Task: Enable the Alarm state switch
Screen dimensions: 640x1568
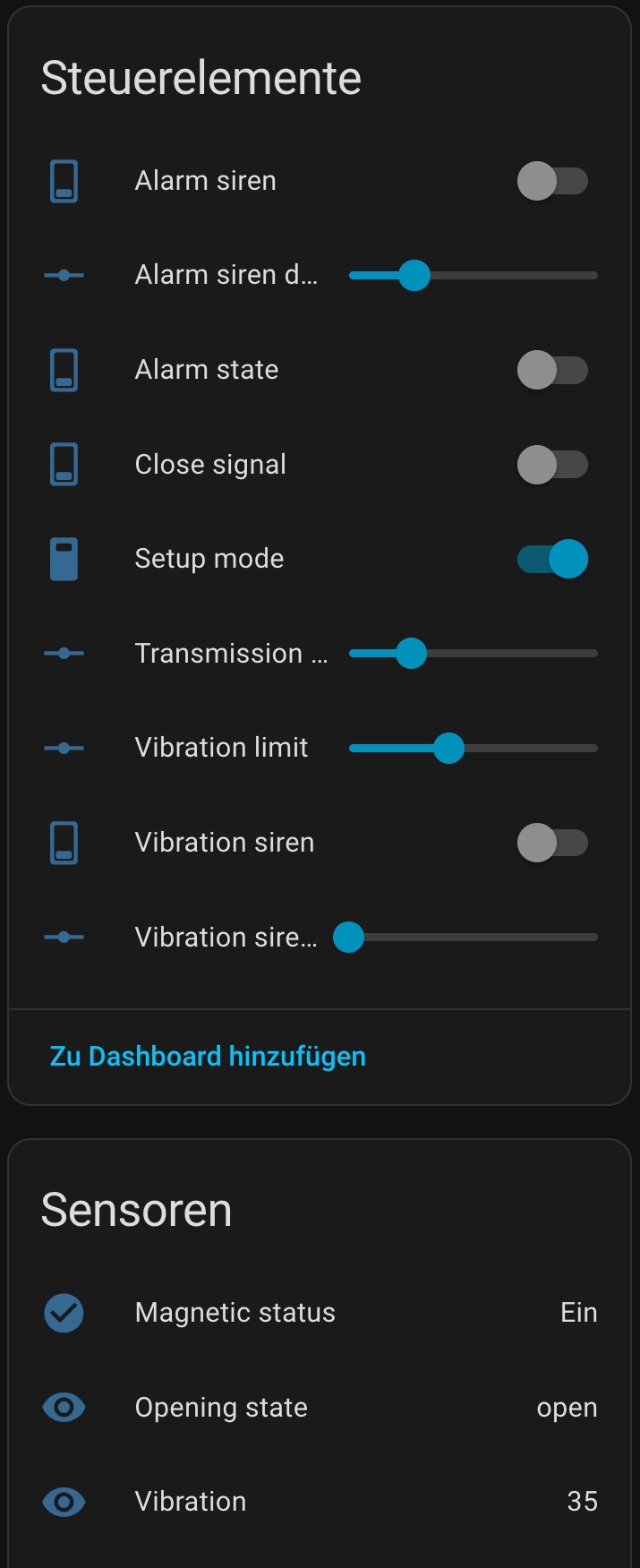Action: (x=552, y=370)
